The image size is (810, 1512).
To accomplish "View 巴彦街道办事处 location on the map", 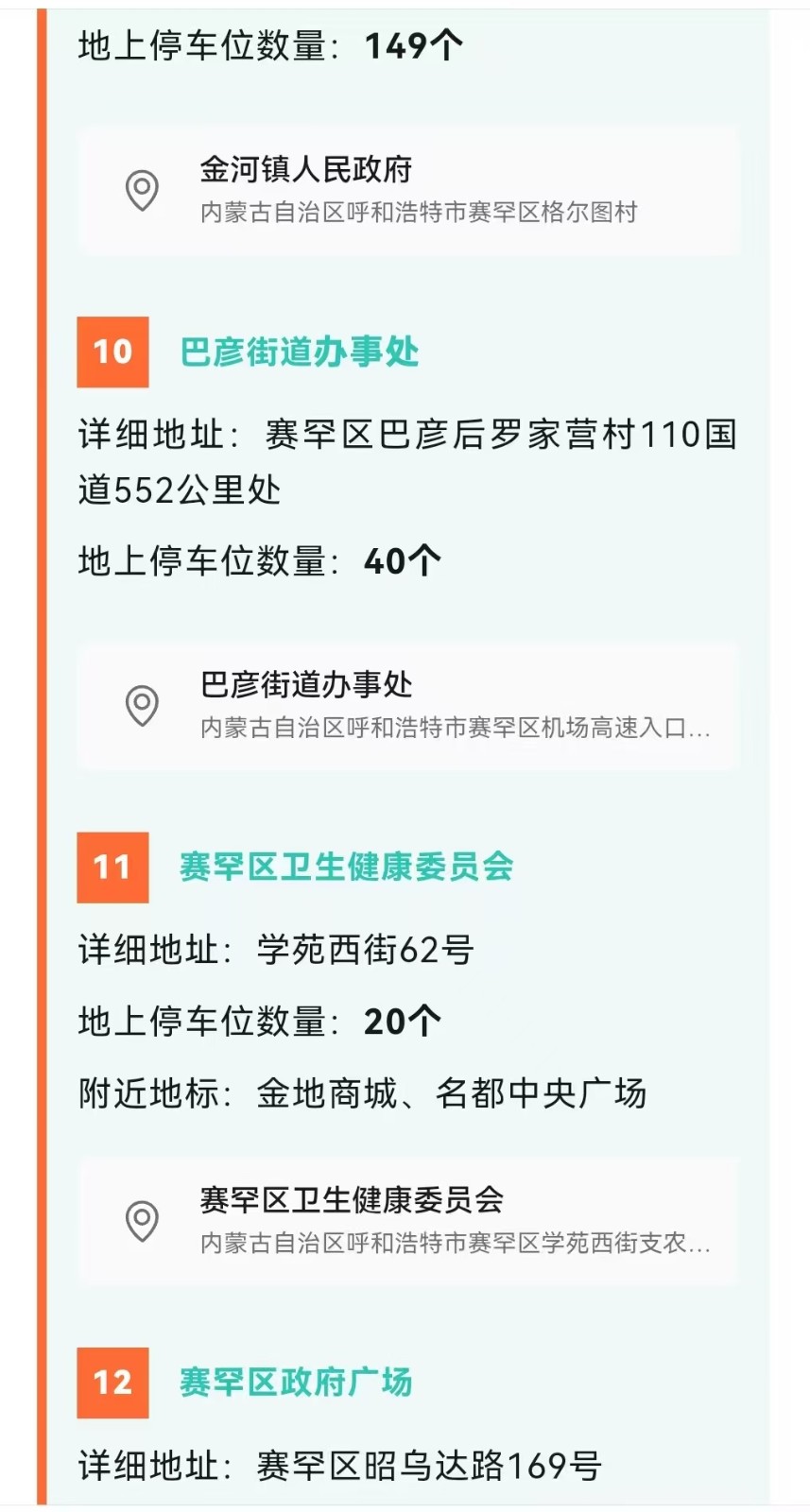I will click(408, 705).
